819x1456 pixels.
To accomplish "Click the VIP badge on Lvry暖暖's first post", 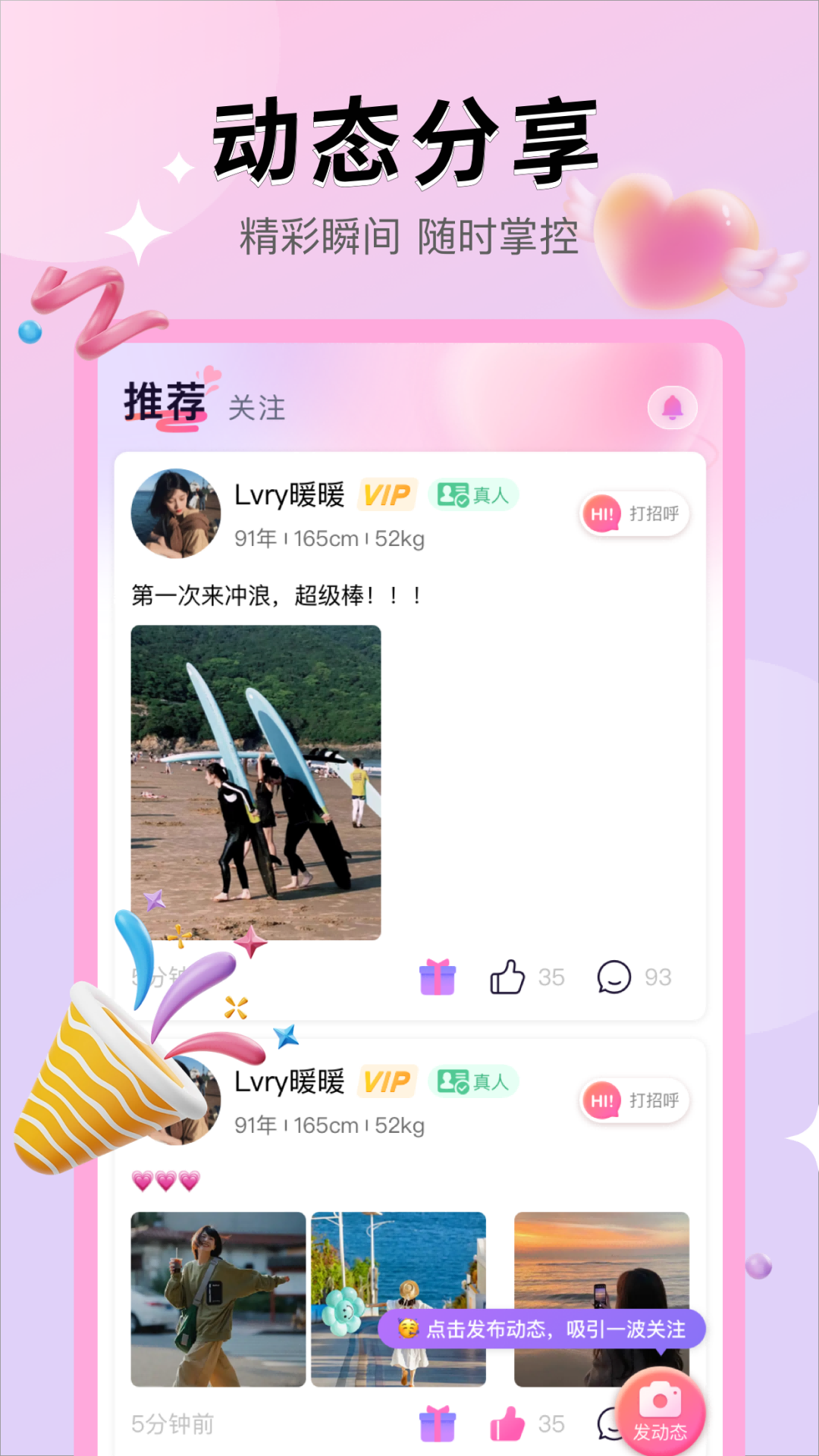I will point(387,493).
